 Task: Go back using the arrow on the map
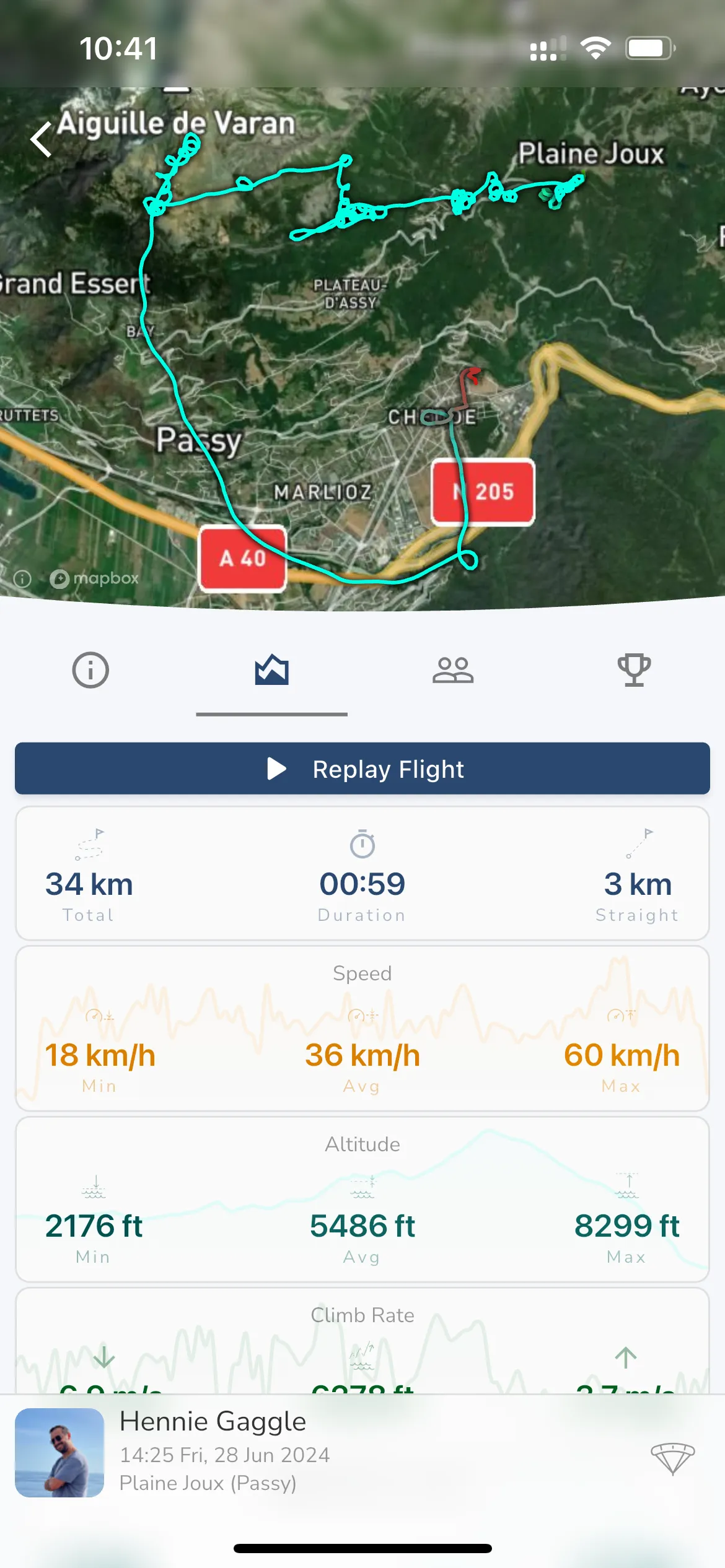(41, 139)
